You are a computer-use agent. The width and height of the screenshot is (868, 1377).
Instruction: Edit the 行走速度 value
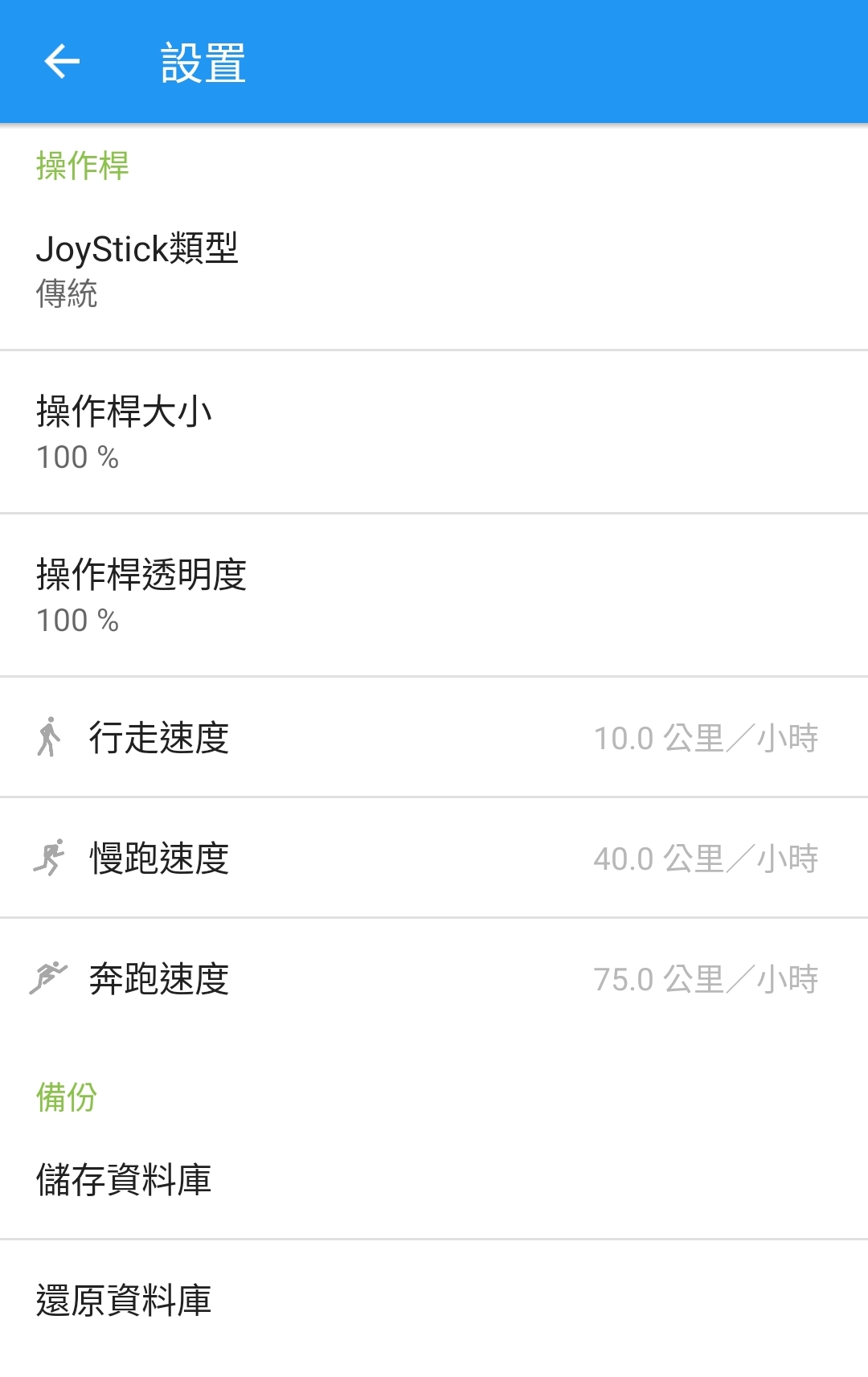pos(434,737)
